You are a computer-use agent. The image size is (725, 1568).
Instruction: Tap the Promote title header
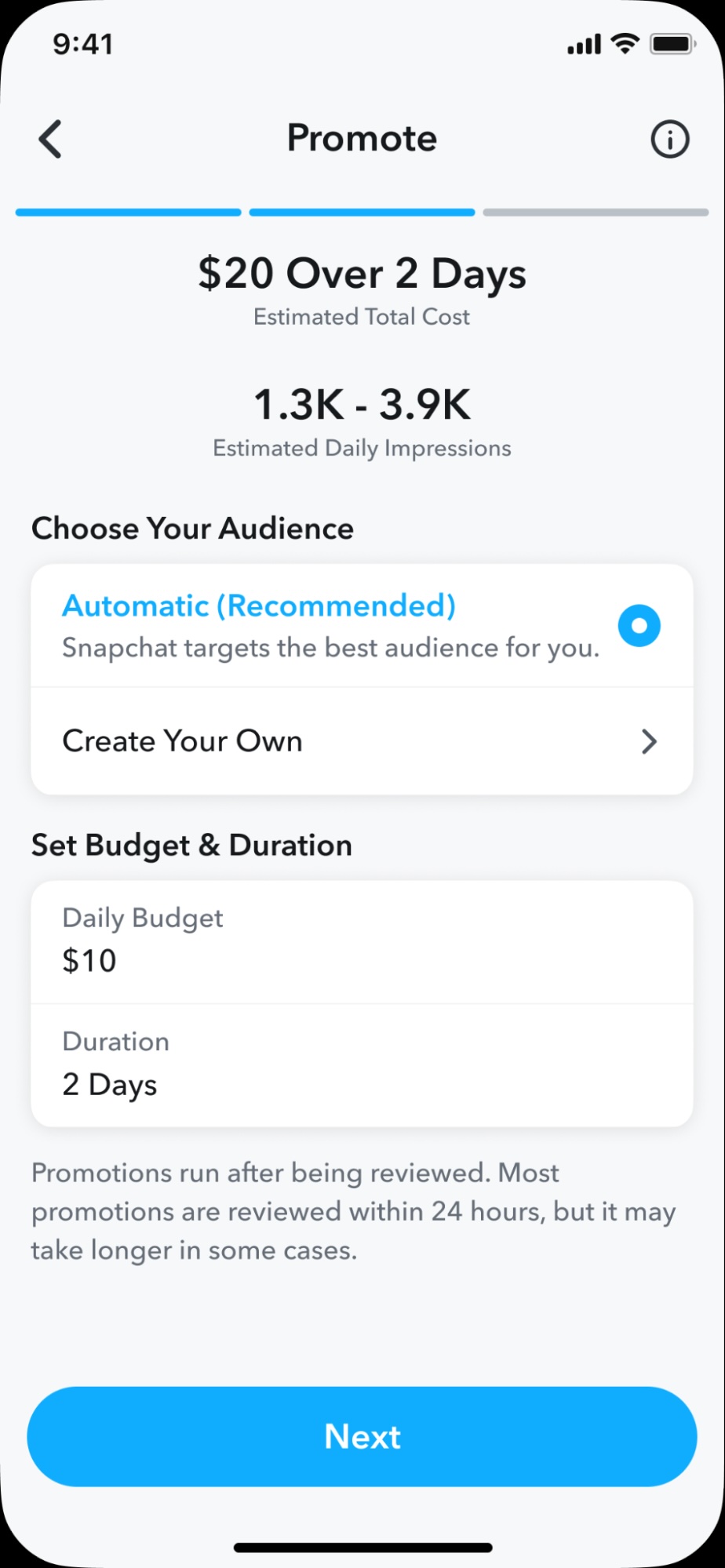tap(361, 138)
